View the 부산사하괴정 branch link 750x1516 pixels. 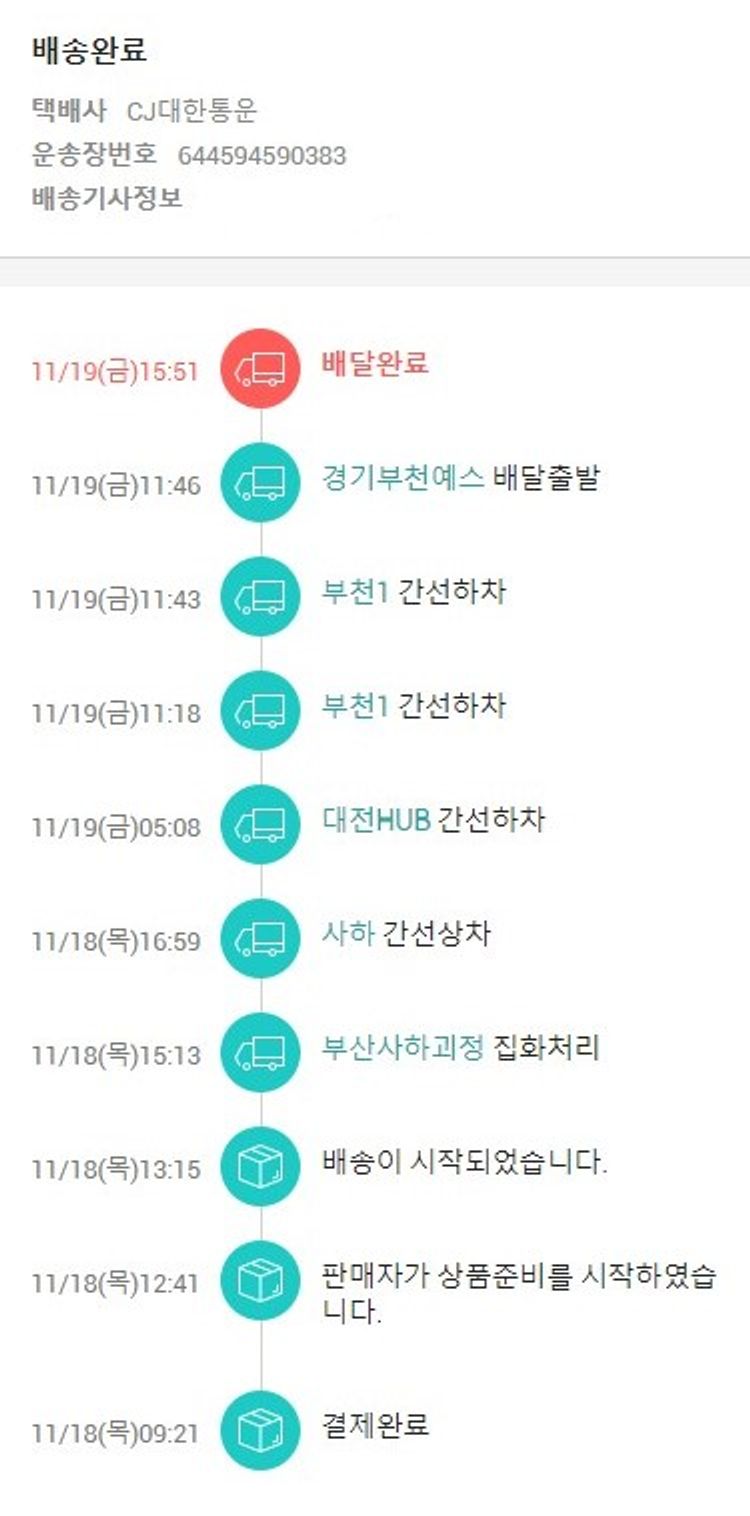tap(402, 1048)
